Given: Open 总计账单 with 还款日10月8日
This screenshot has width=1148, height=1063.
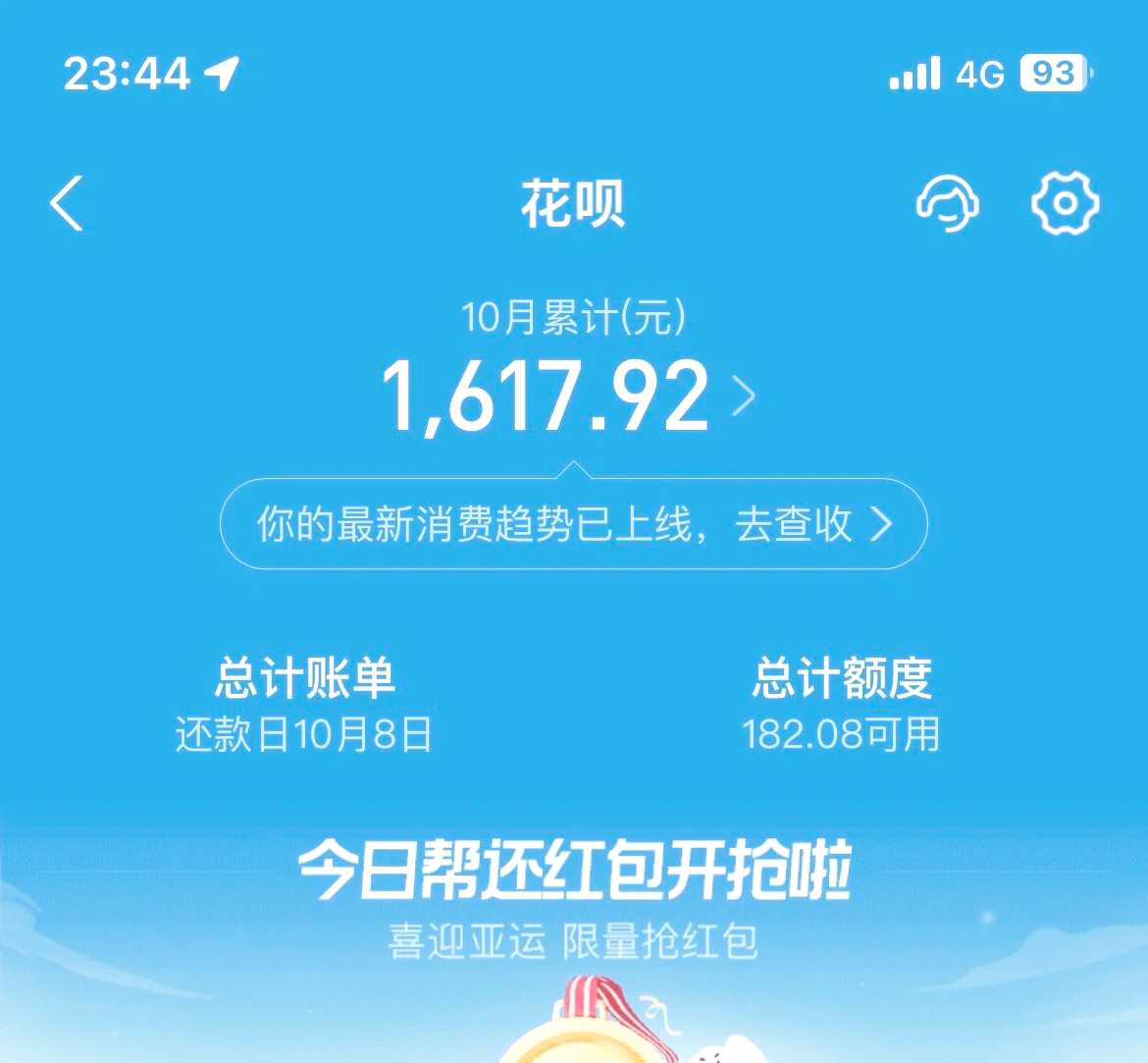Looking at the screenshot, I should click(x=304, y=705).
